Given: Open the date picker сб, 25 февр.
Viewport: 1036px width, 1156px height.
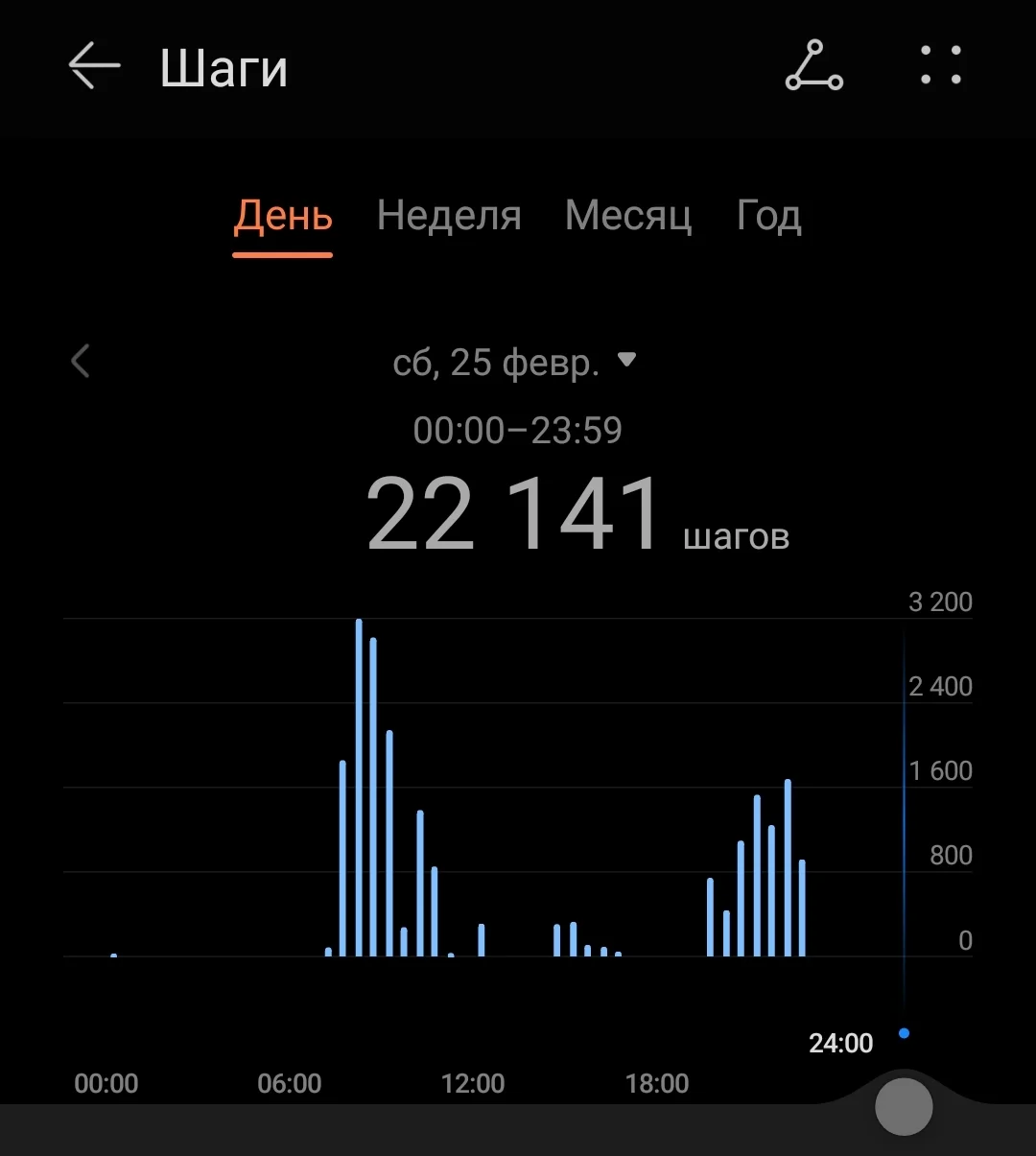Looking at the screenshot, I should pos(514,363).
